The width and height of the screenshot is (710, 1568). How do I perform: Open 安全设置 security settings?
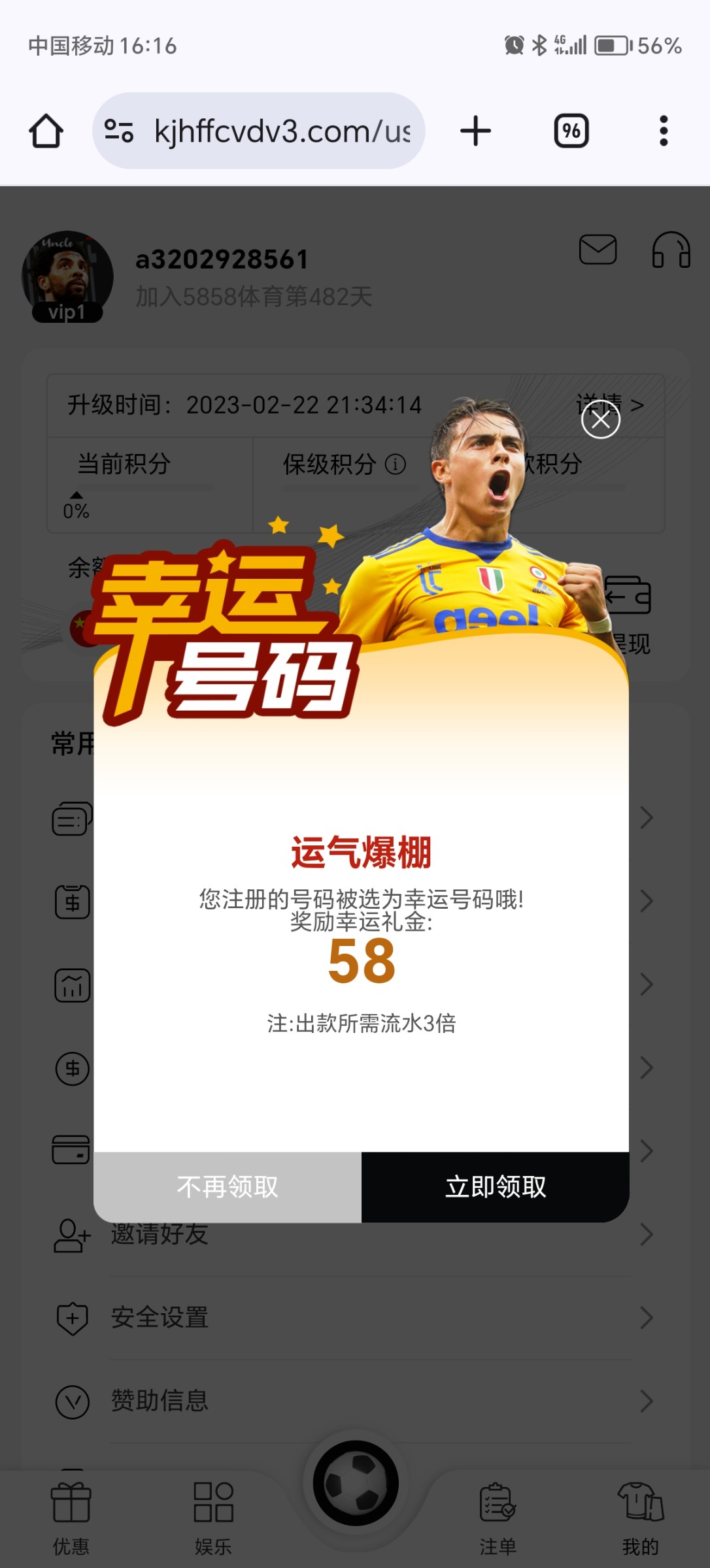(x=353, y=1318)
